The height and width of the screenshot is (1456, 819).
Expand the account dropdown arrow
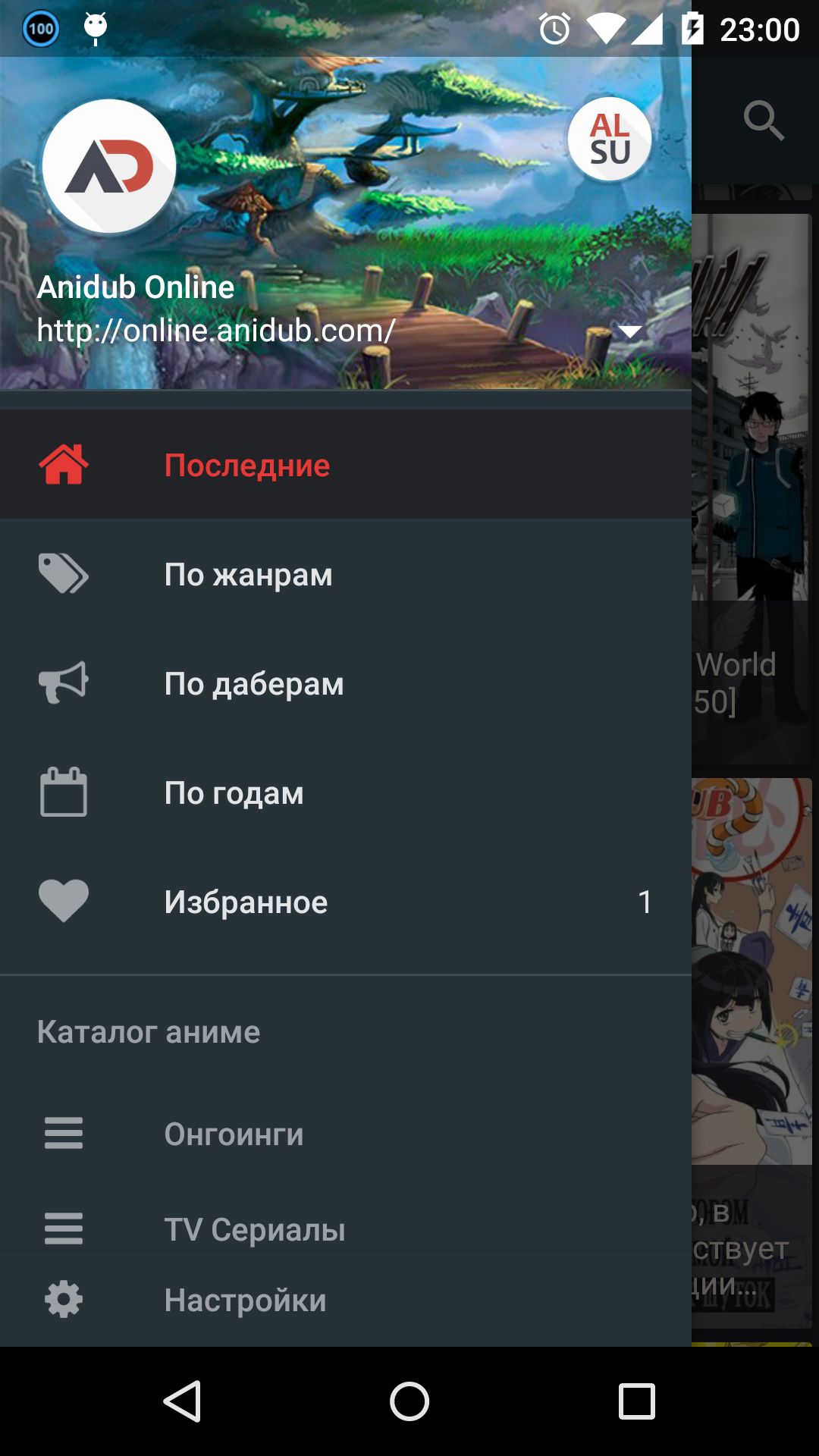630,331
